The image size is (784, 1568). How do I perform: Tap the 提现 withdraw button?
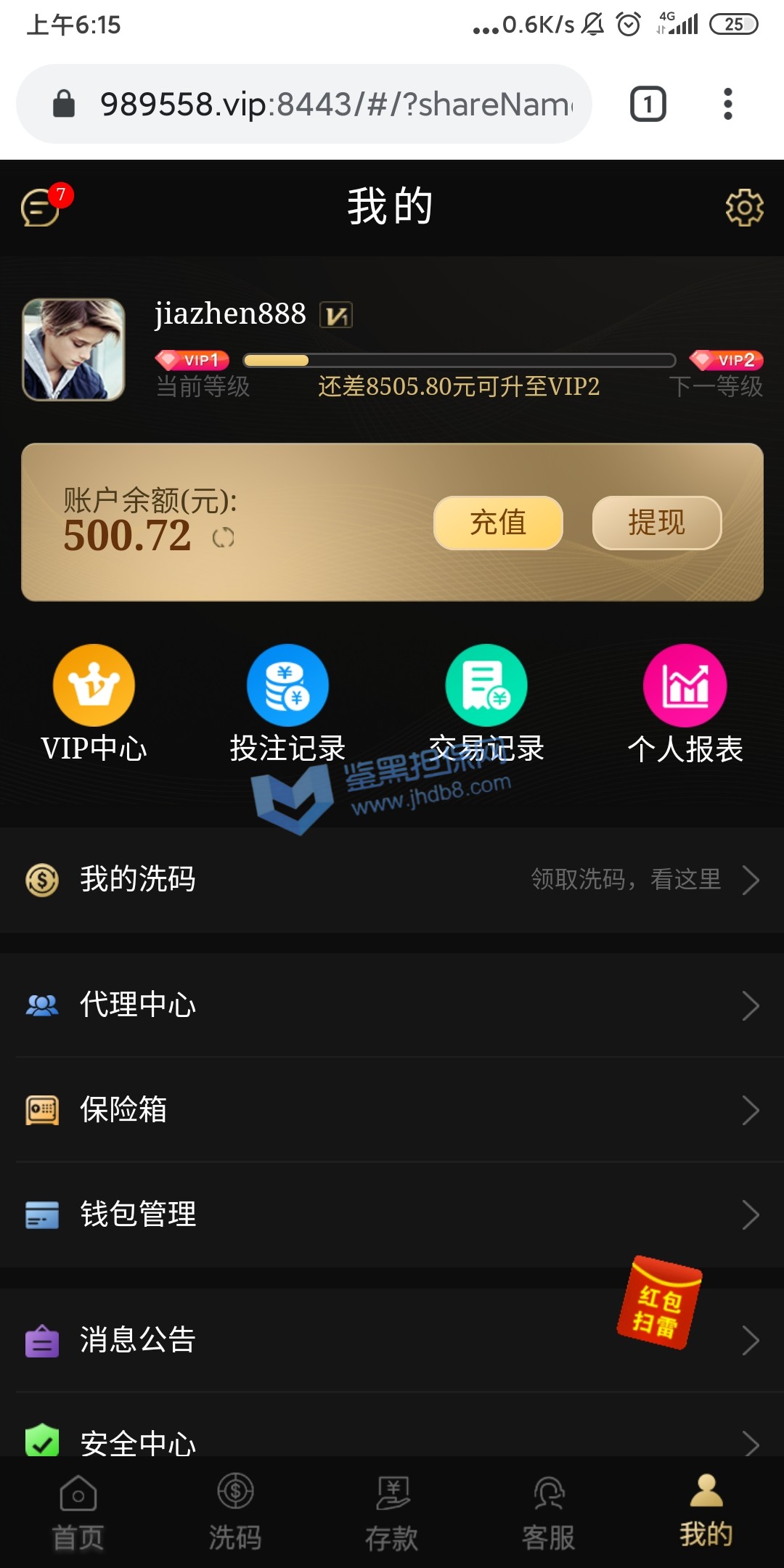(x=656, y=523)
